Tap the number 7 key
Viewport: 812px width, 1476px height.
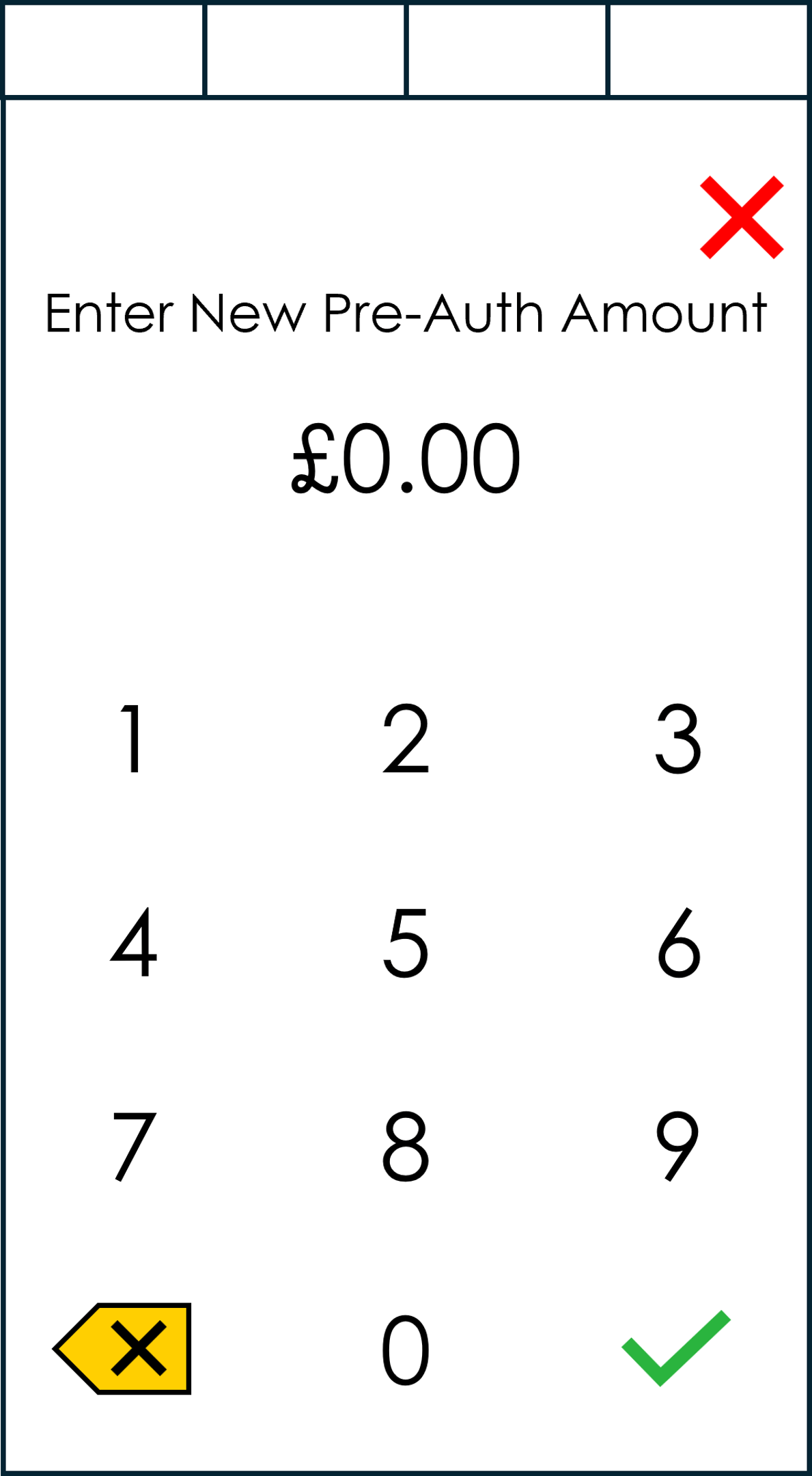[x=134, y=1146]
